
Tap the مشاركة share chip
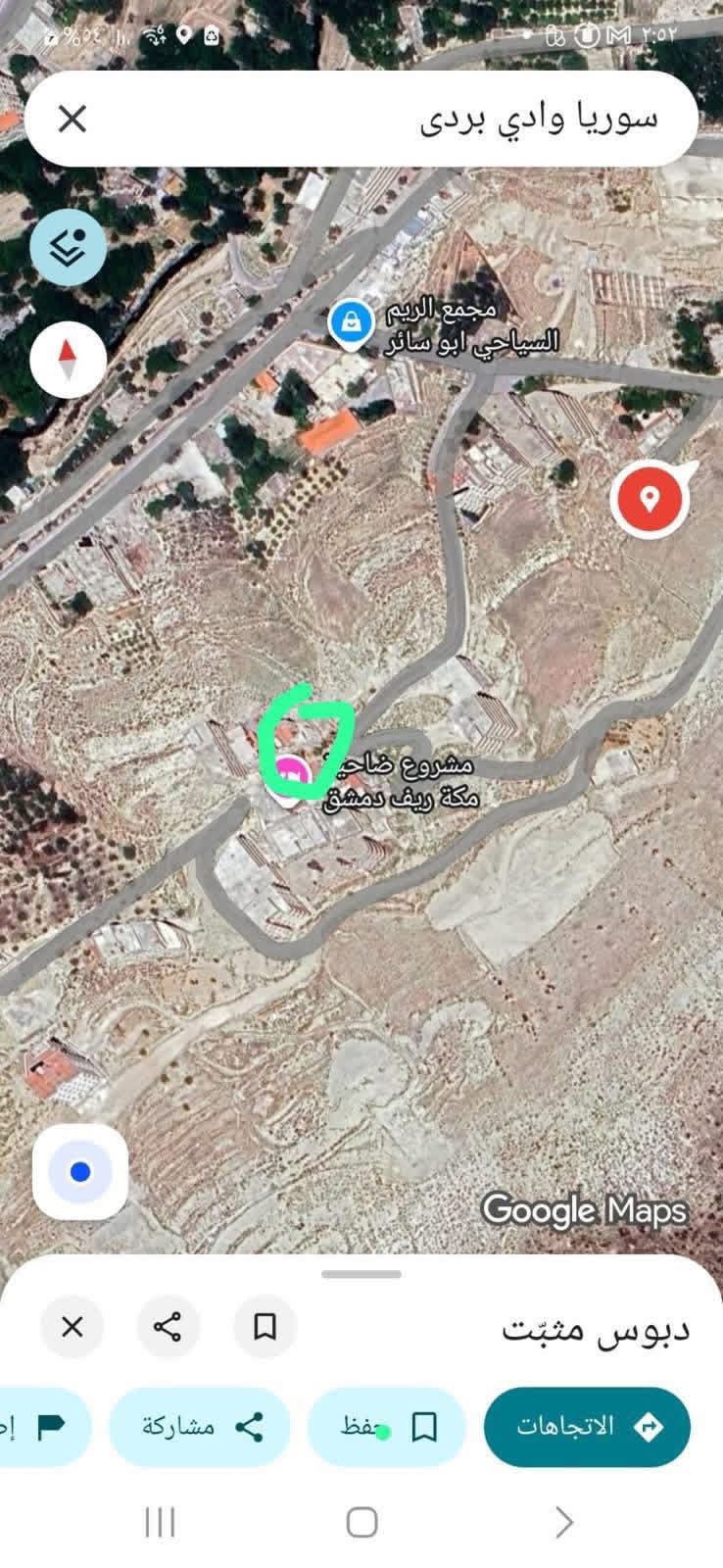click(x=199, y=1427)
